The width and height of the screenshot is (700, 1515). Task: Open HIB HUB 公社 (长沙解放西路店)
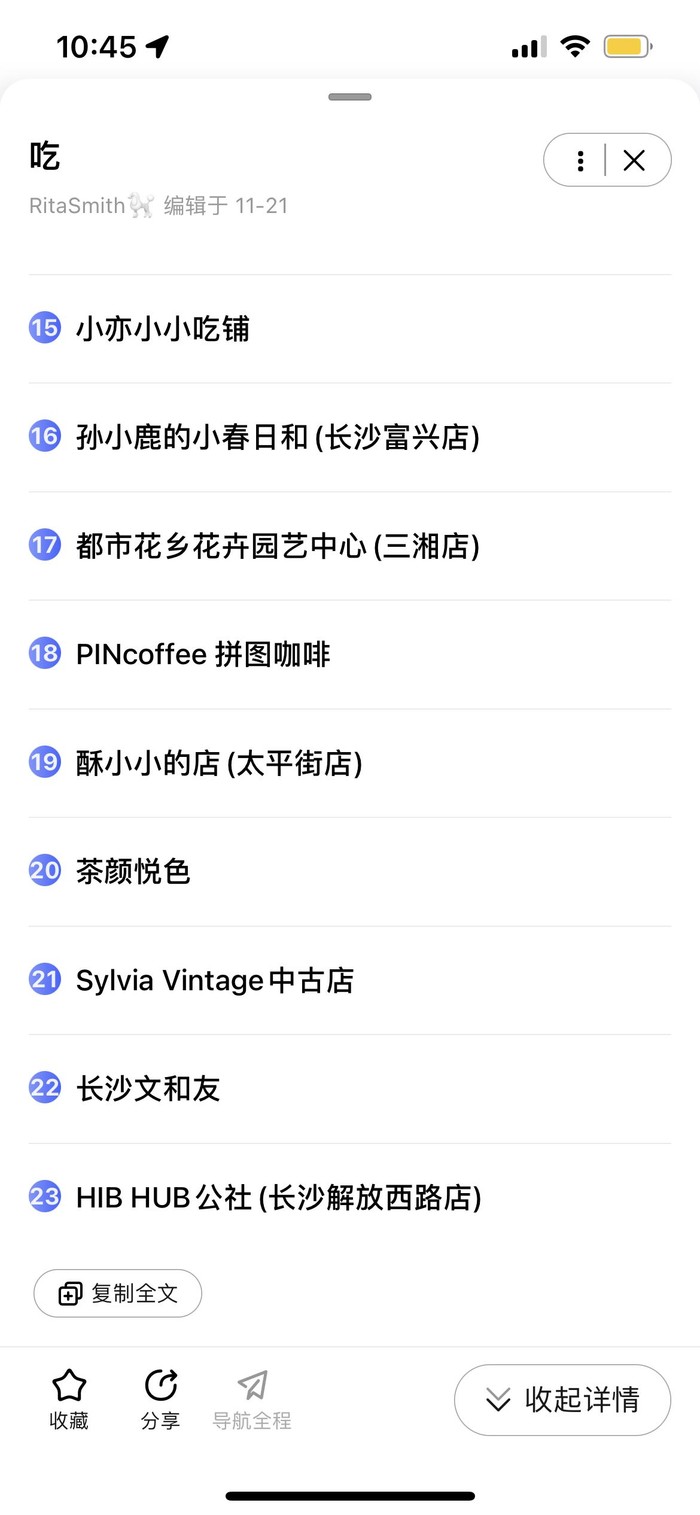point(278,1197)
